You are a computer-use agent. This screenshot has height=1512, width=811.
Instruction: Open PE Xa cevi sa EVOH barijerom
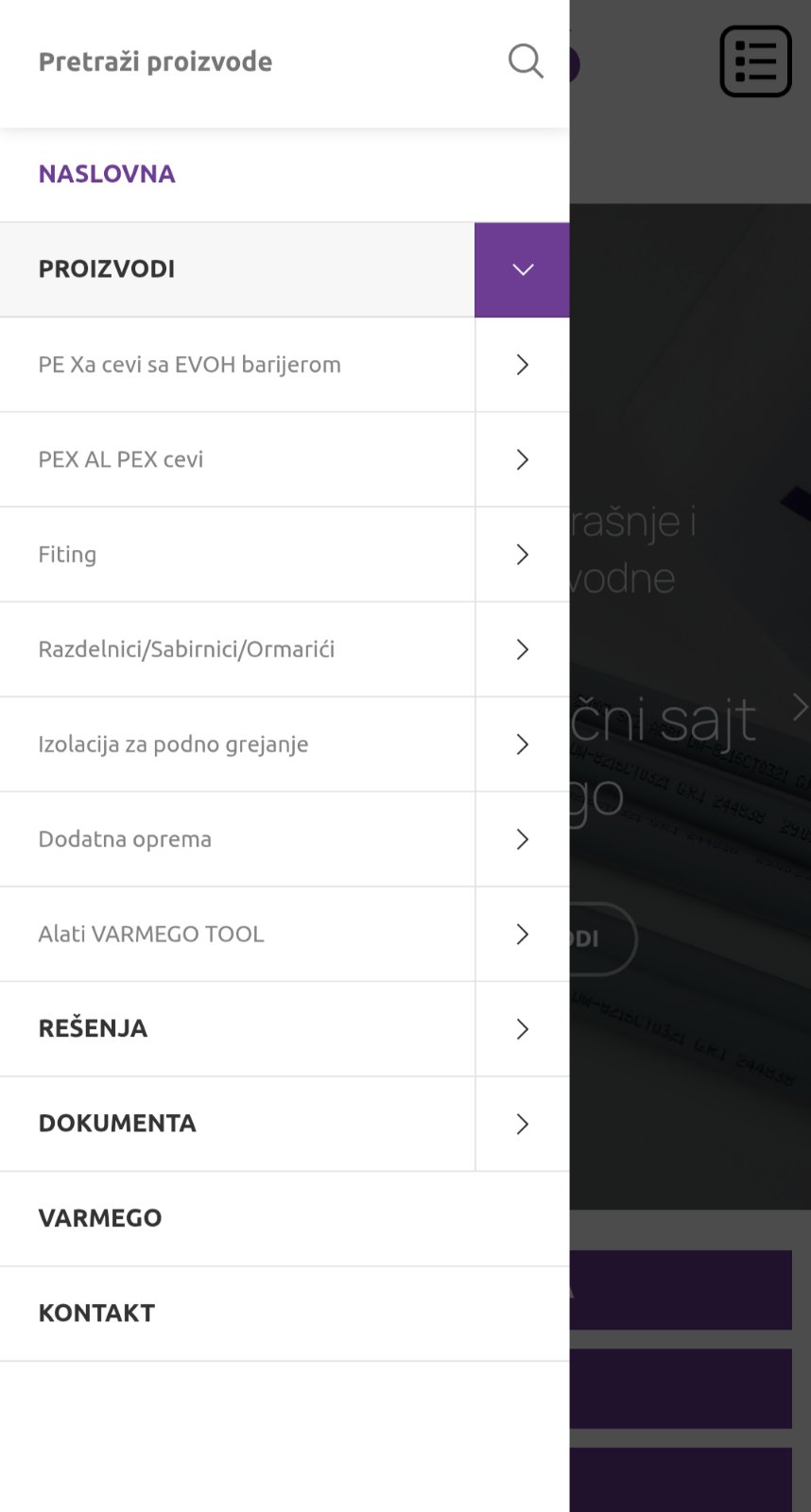pos(189,365)
